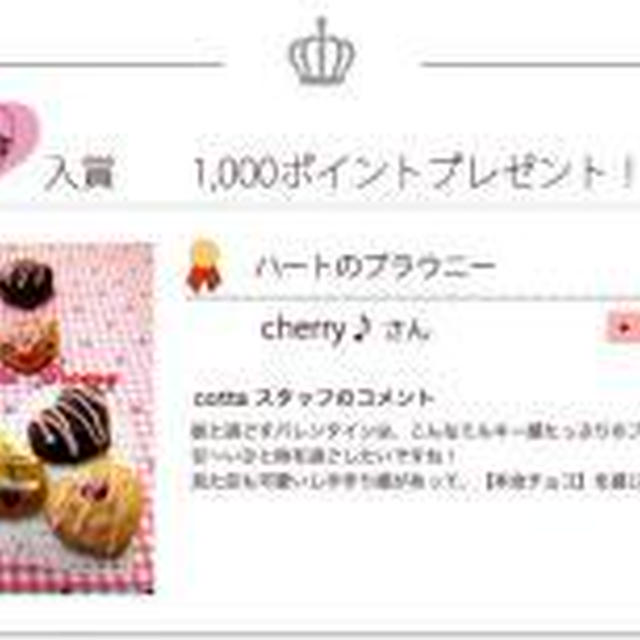The image size is (640, 640).
Task: Open the ハートのブラウニー recipe title
Action: pyautogui.click(x=375, y=267)
